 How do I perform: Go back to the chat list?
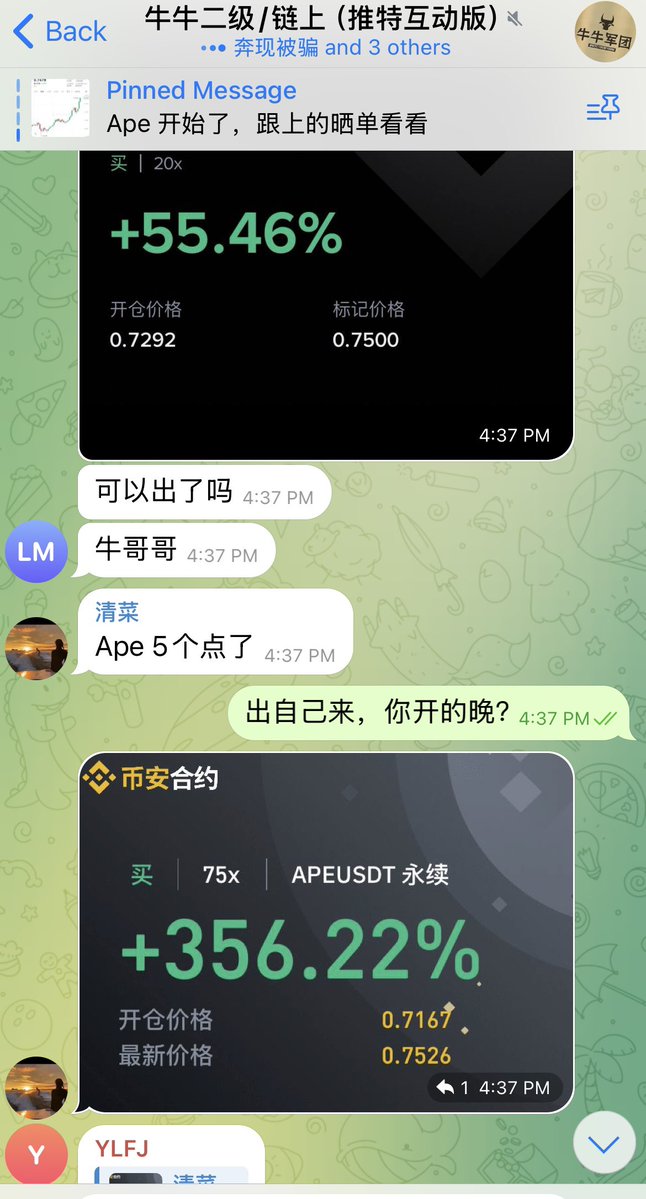pos(60,31)
